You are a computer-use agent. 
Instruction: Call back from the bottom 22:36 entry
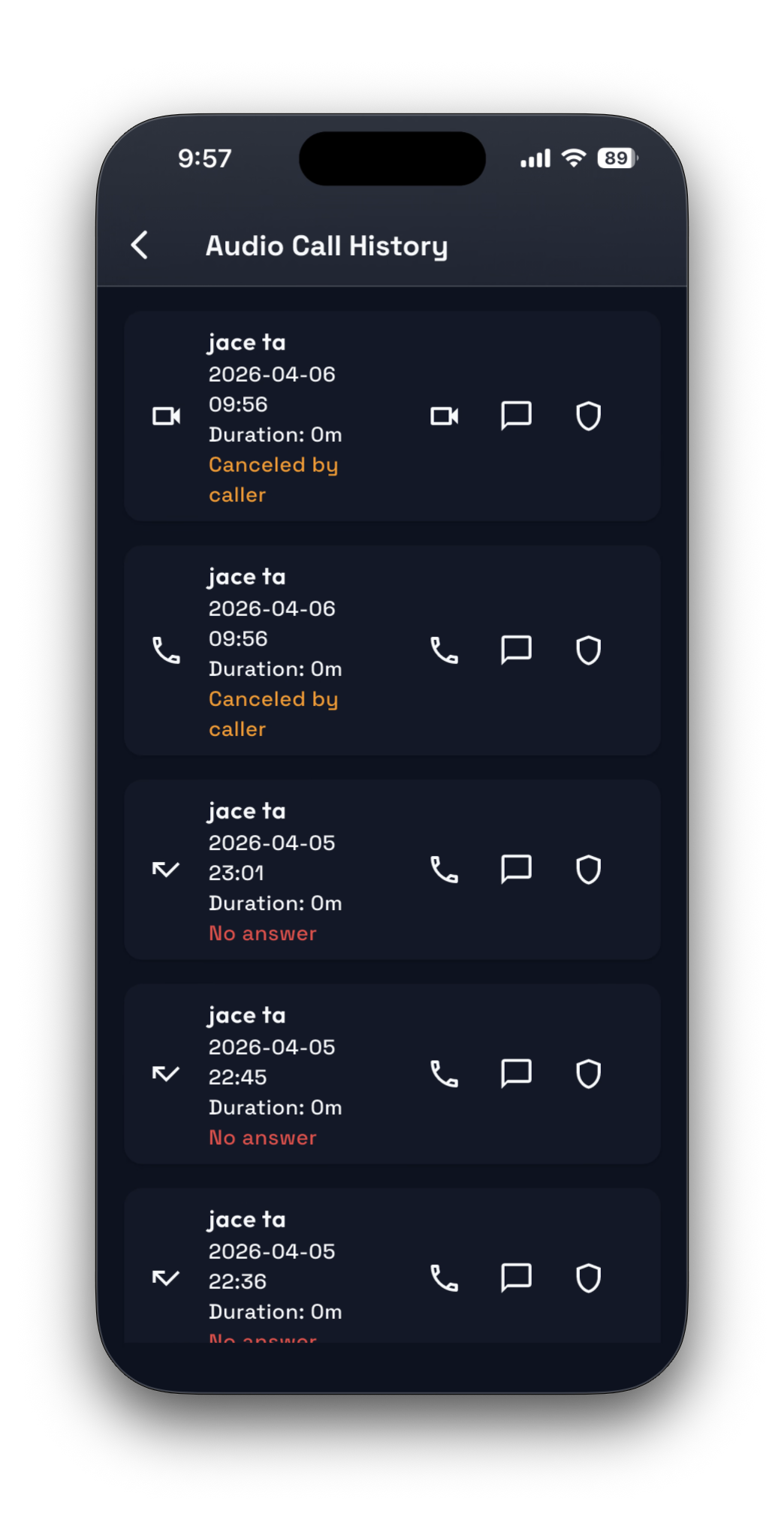[x=445, y=1277]
